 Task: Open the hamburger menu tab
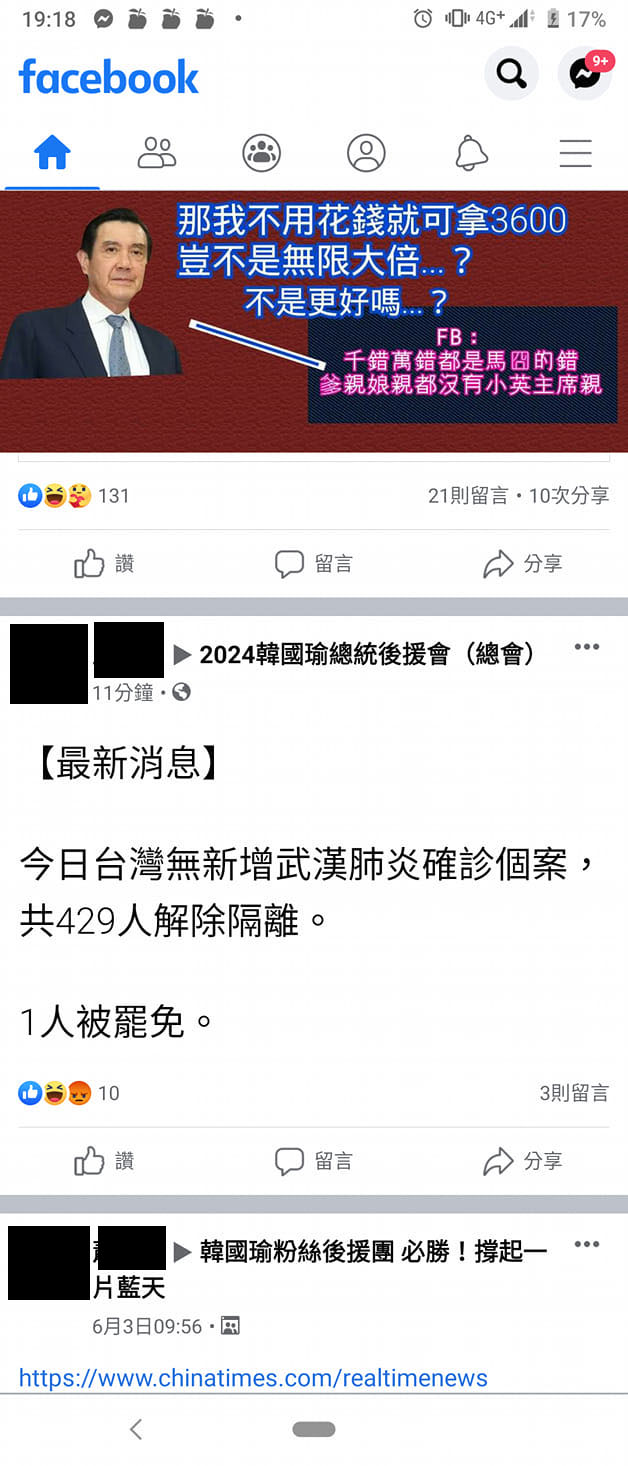pyautogui.click(x=575, y=153)
